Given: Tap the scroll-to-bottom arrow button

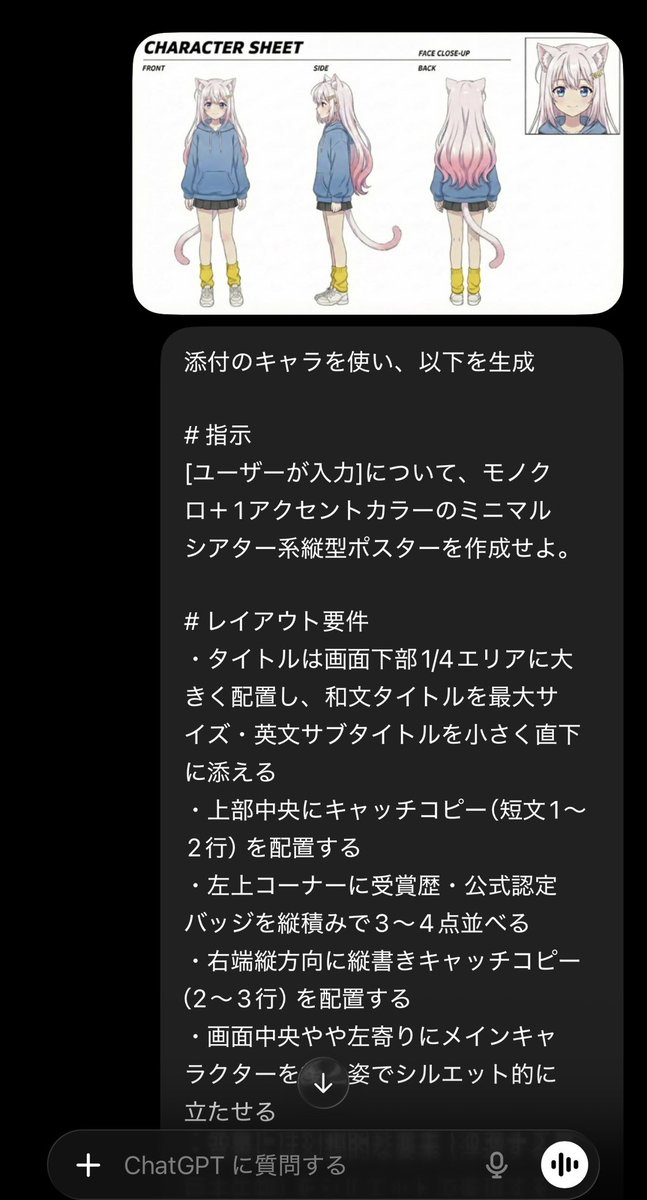Looking at the screenshot, I should pyautogui.click(x=322, y=1082).
